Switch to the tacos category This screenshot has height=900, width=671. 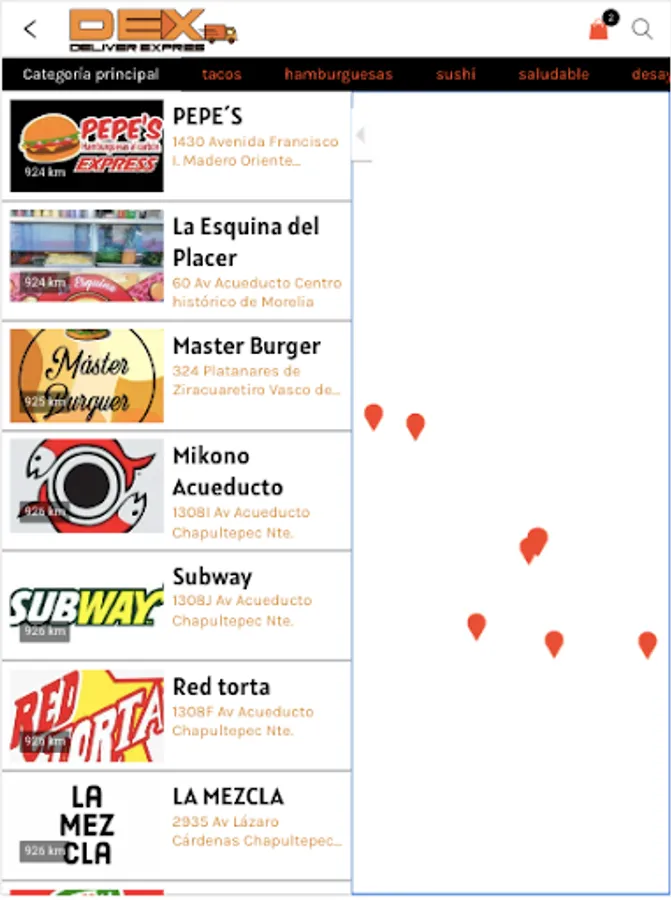[221, 74]
